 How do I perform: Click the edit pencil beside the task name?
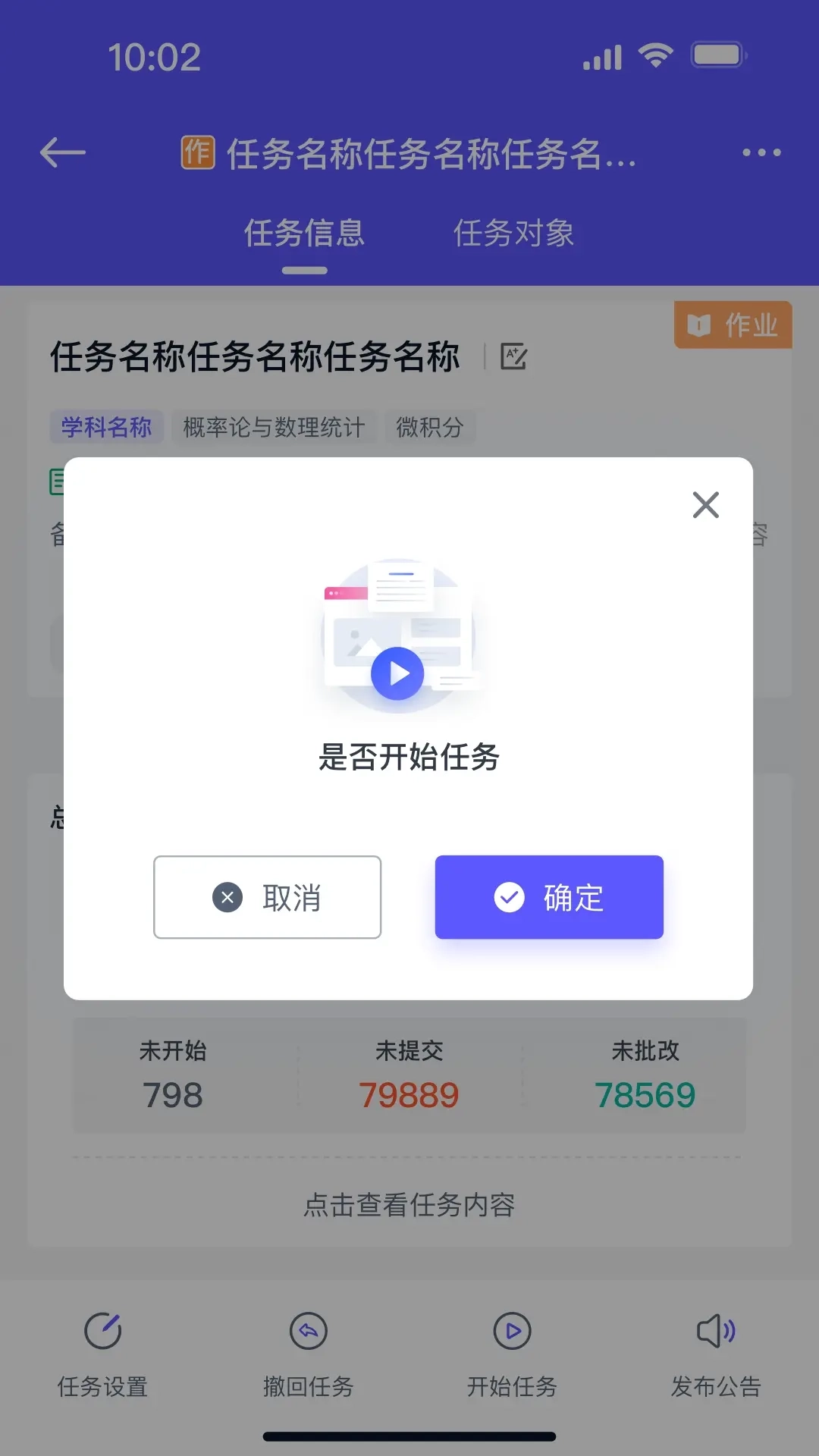click(x=513, y=356)
